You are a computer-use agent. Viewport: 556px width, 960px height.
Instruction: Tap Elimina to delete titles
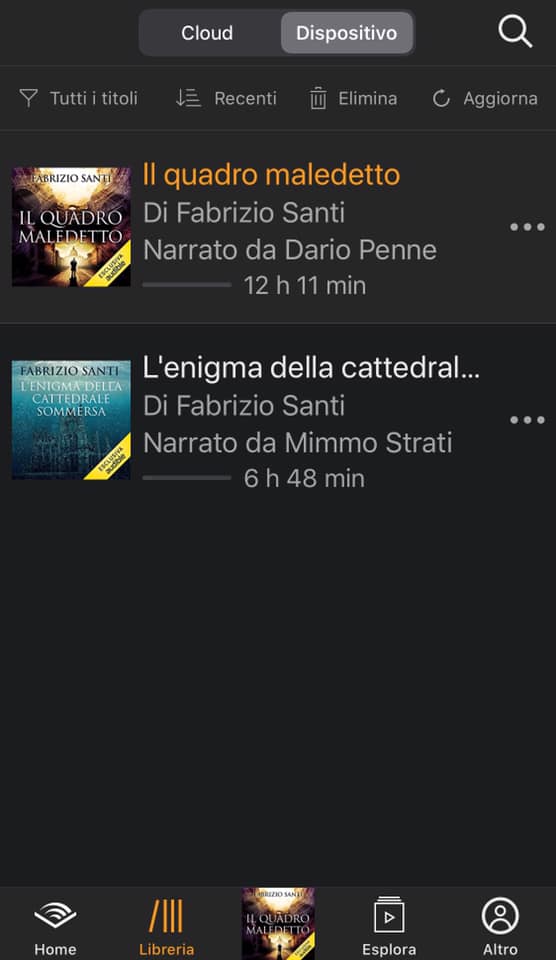353,98
